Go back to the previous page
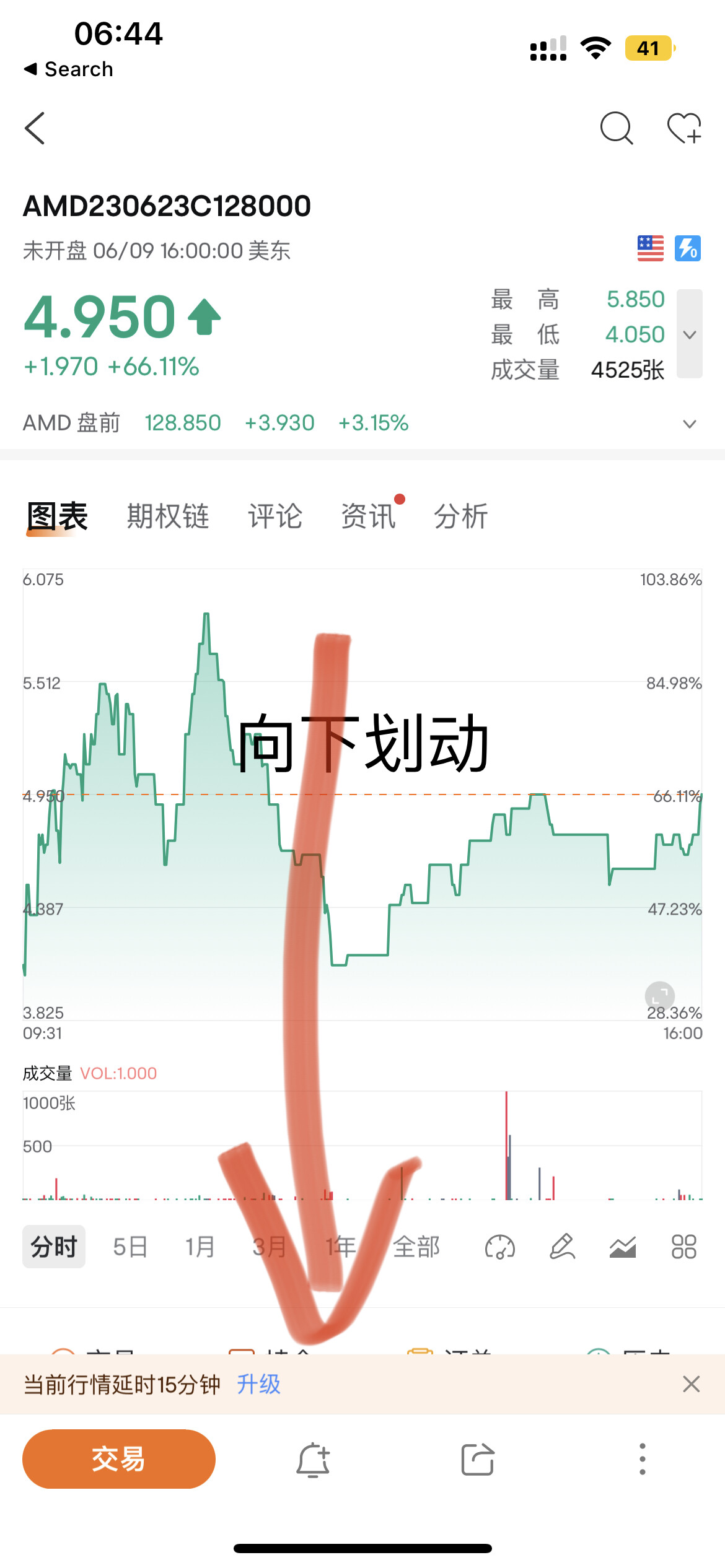This screenshot has width=725, height=1568. (x=35, y=128)
